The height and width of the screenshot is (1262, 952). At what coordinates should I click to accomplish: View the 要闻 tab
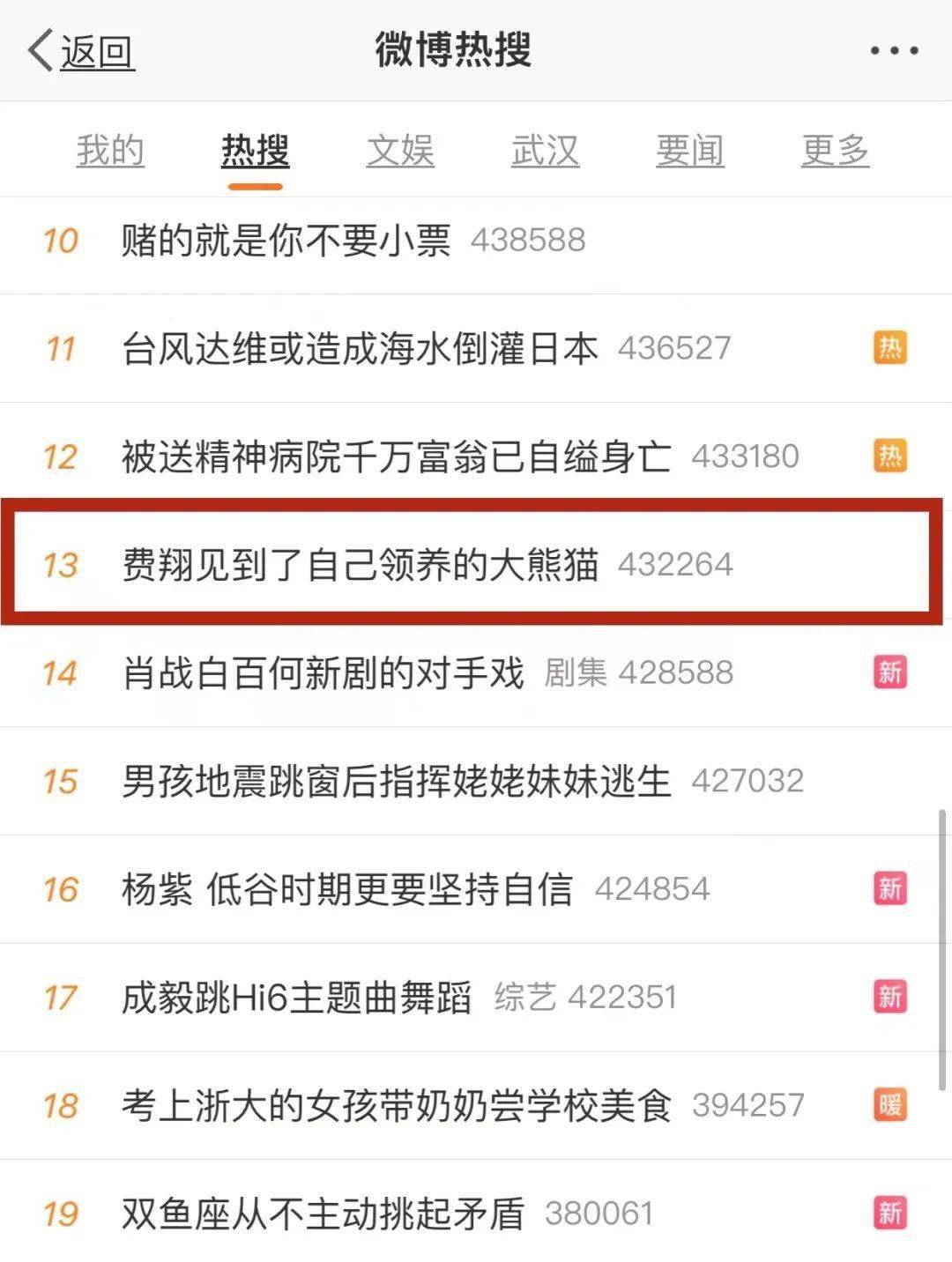tap(689, 151)
